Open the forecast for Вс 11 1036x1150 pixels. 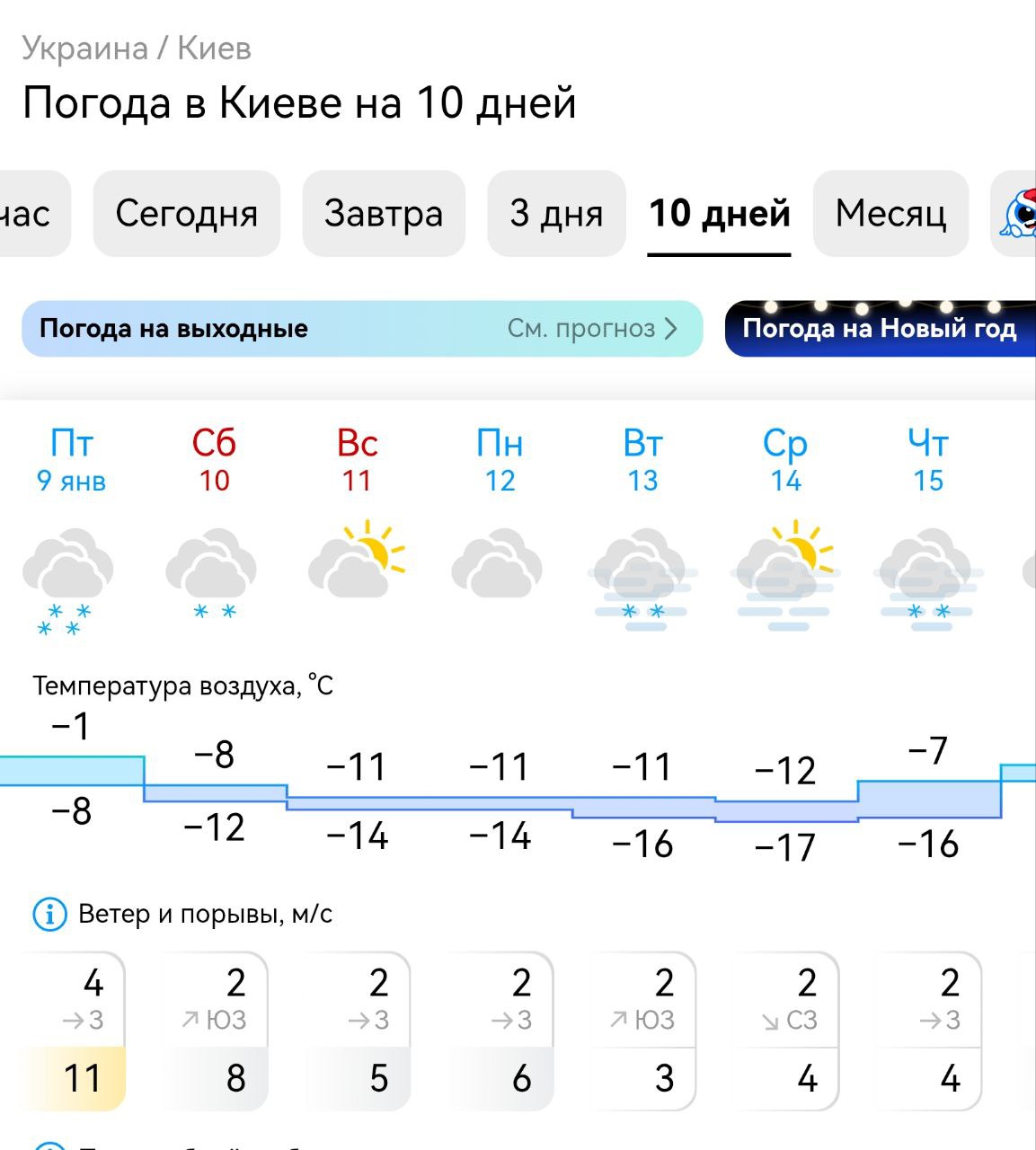(357, 460)
